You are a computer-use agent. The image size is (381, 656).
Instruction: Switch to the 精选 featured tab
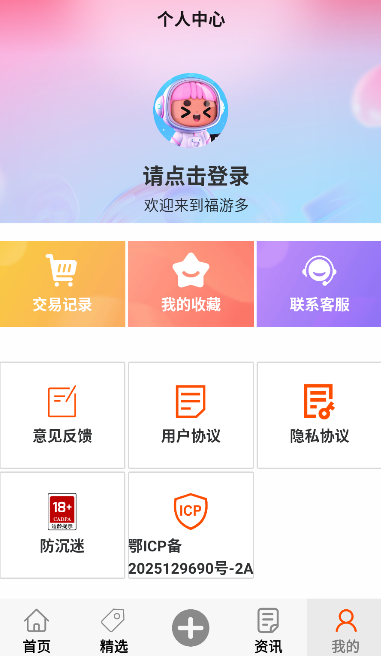[x=114, y=630]
